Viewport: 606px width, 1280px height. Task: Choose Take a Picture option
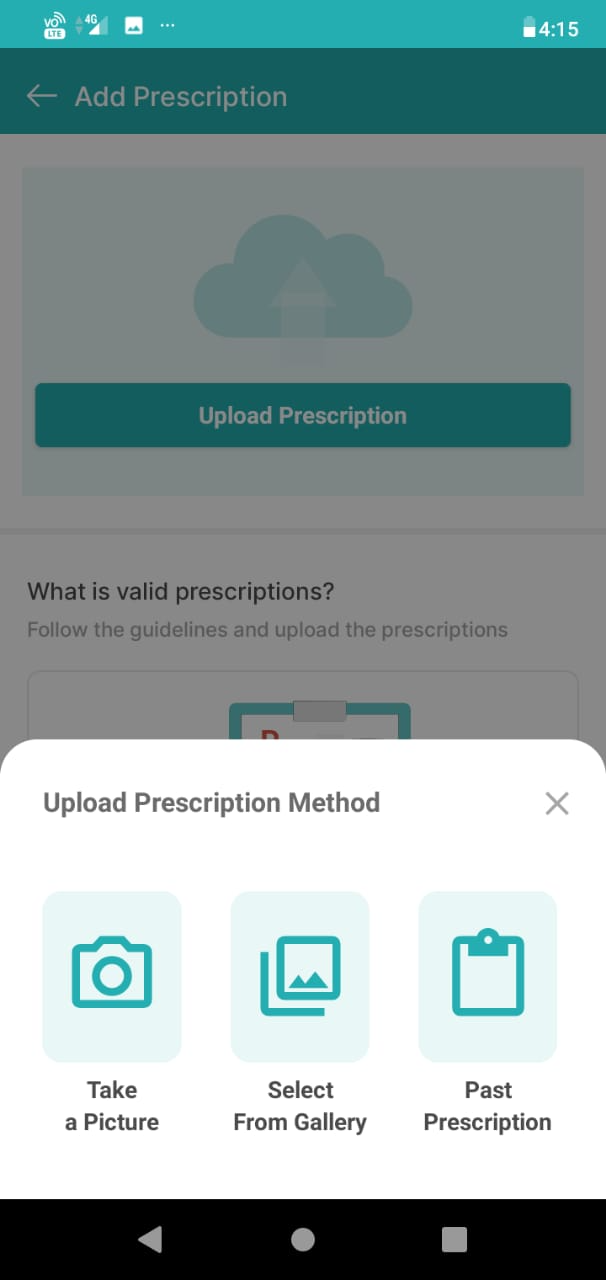[112, 977]
